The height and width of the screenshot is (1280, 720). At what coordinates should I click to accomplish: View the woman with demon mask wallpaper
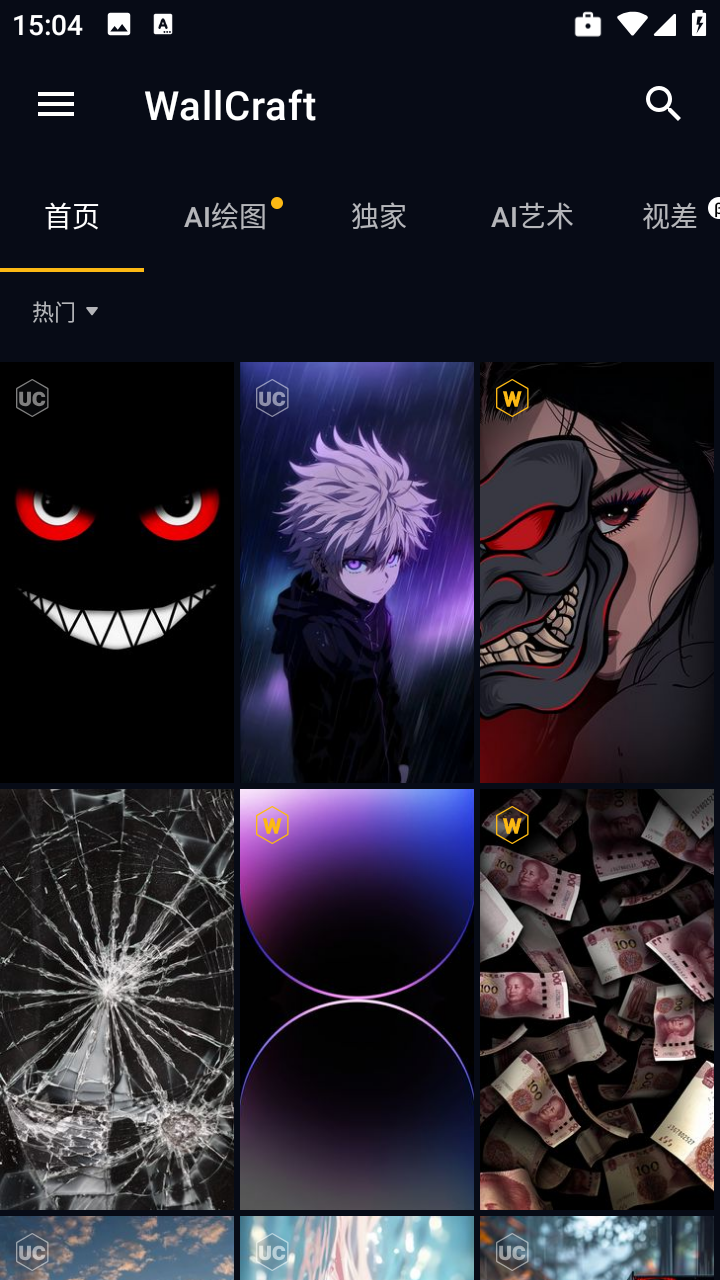pyautogui.click(x=597, y=572)
